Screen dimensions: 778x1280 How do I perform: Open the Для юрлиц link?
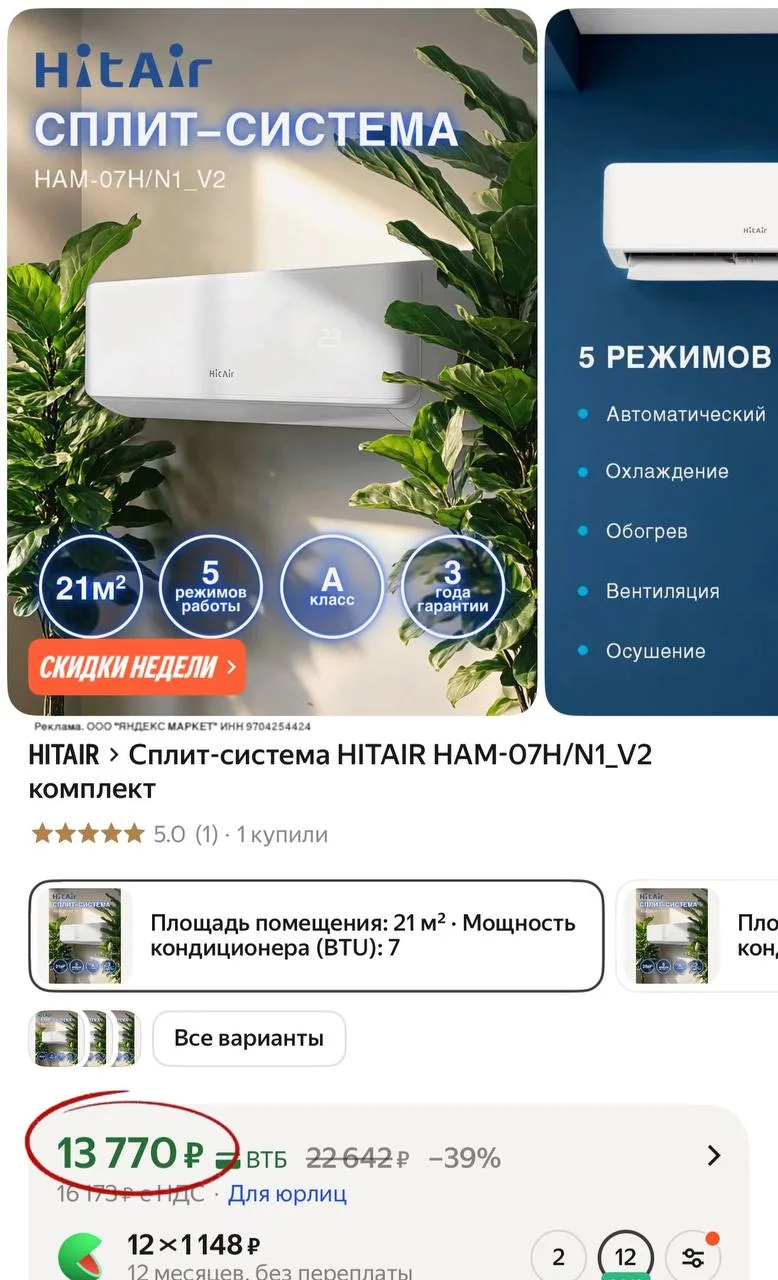coord(287,1193)
